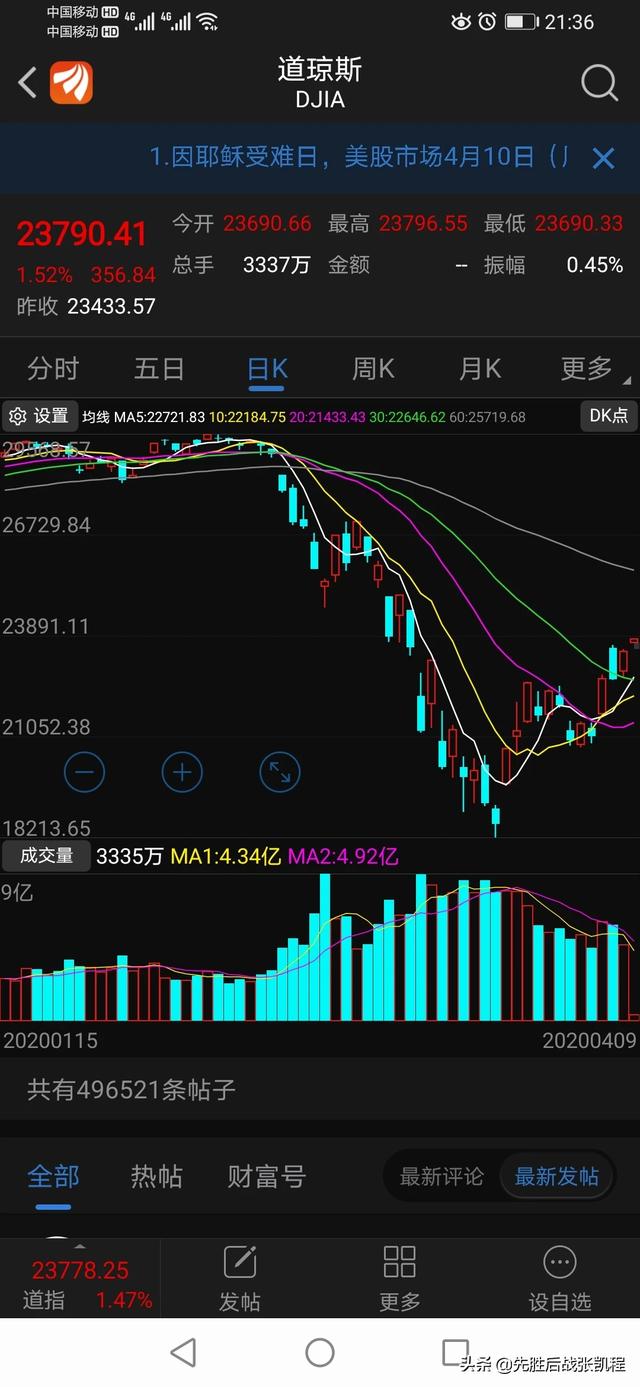Viewport: 640px width, 1387px height.
Task: Tap the DK点 indicator button
Action: pos(607,416)
